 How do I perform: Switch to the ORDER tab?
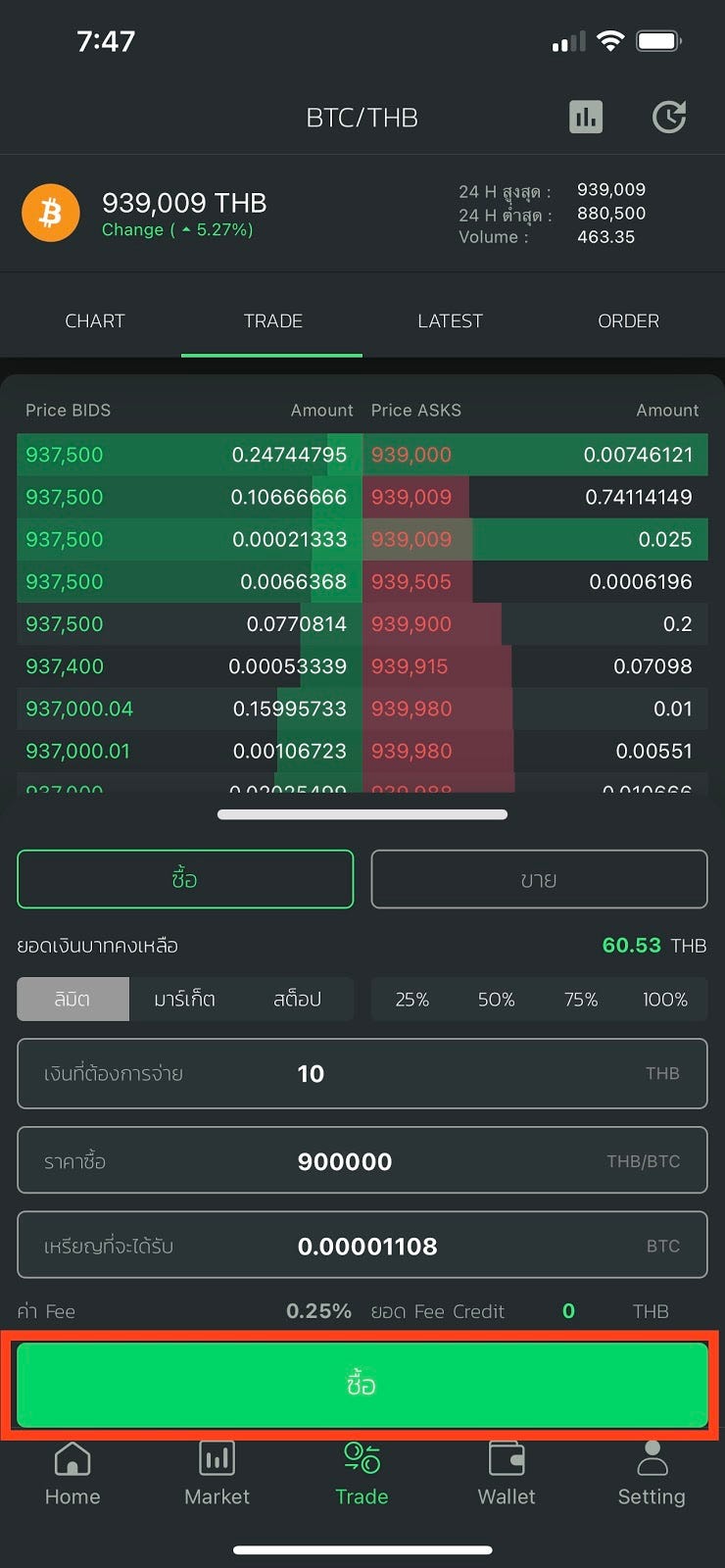point(628,321)
